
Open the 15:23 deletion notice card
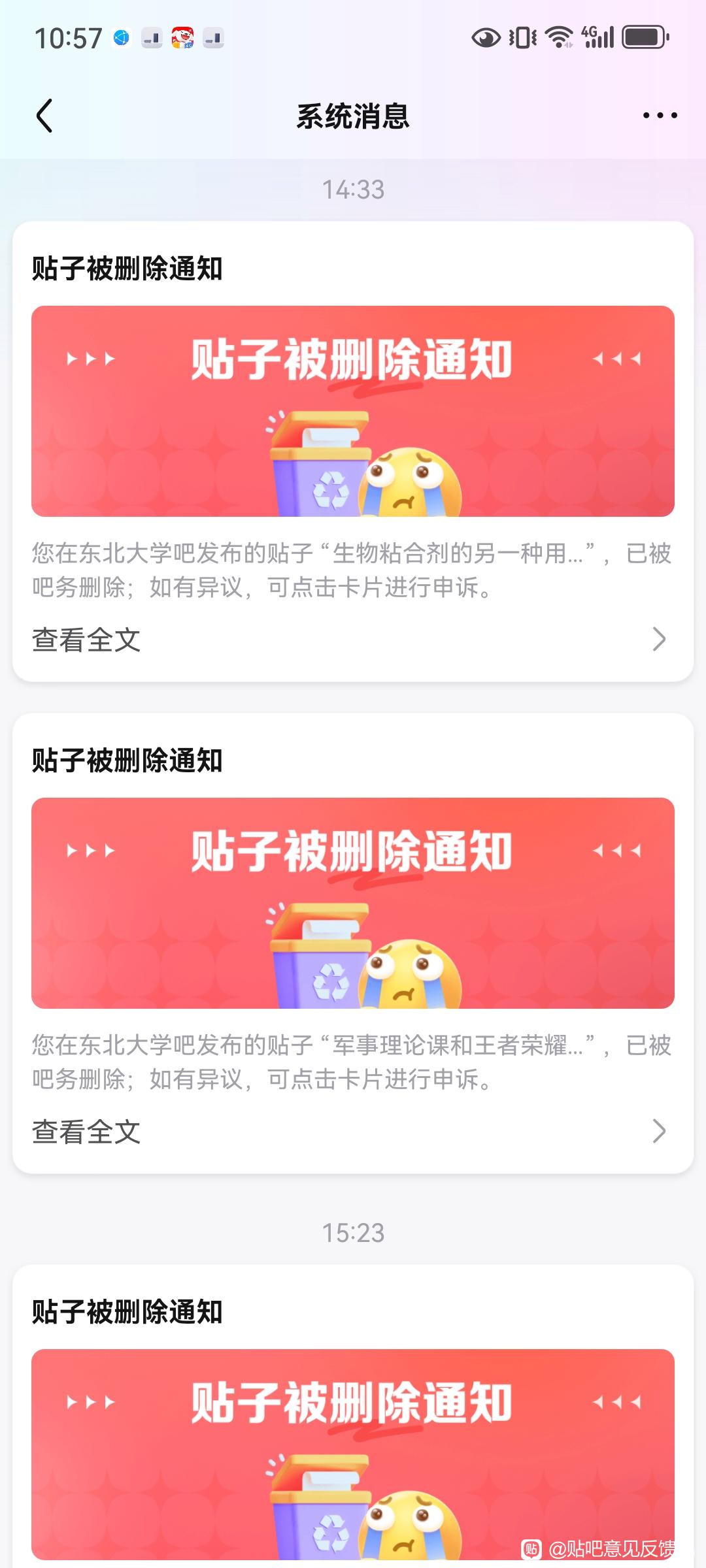pyautogui.click(x=353, y=1416)
